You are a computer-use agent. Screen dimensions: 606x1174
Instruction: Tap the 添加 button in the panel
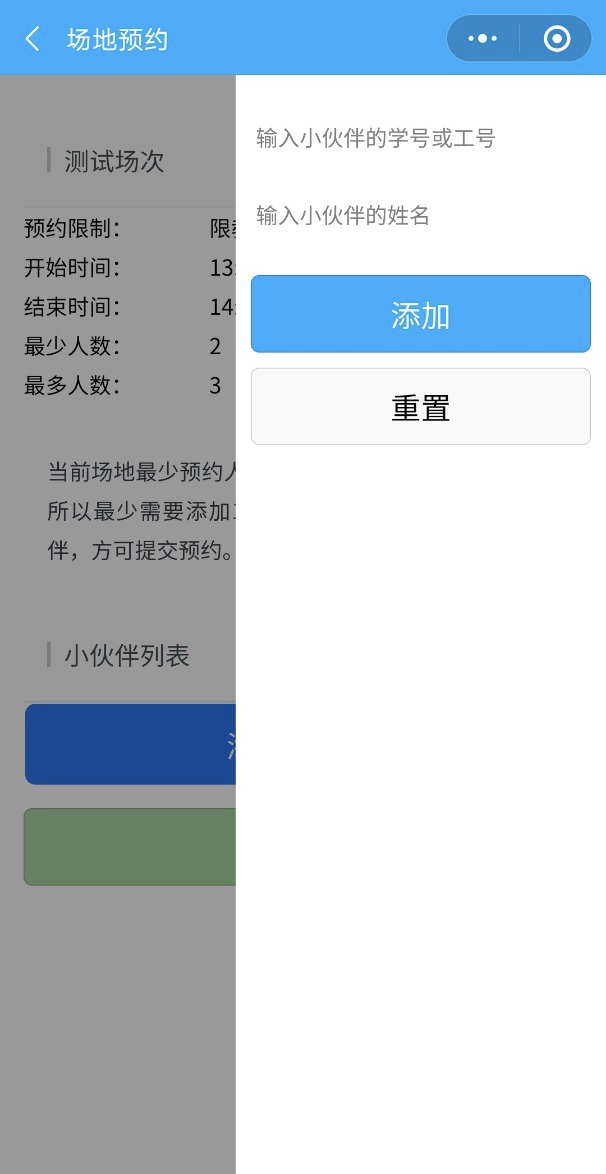(420, 315)
